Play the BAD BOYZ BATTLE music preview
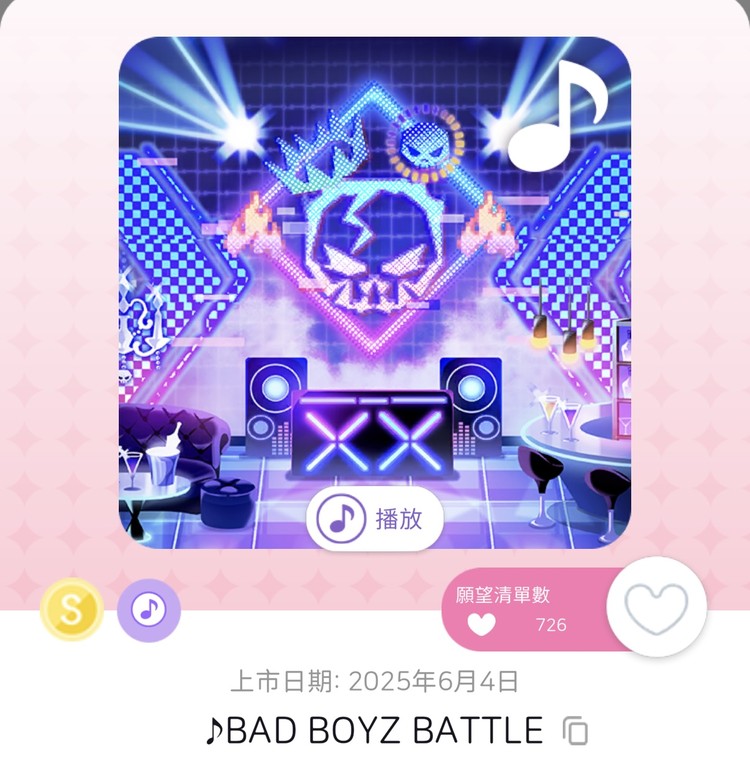Screen dimensions: 750x759 [x=374, y=519]
